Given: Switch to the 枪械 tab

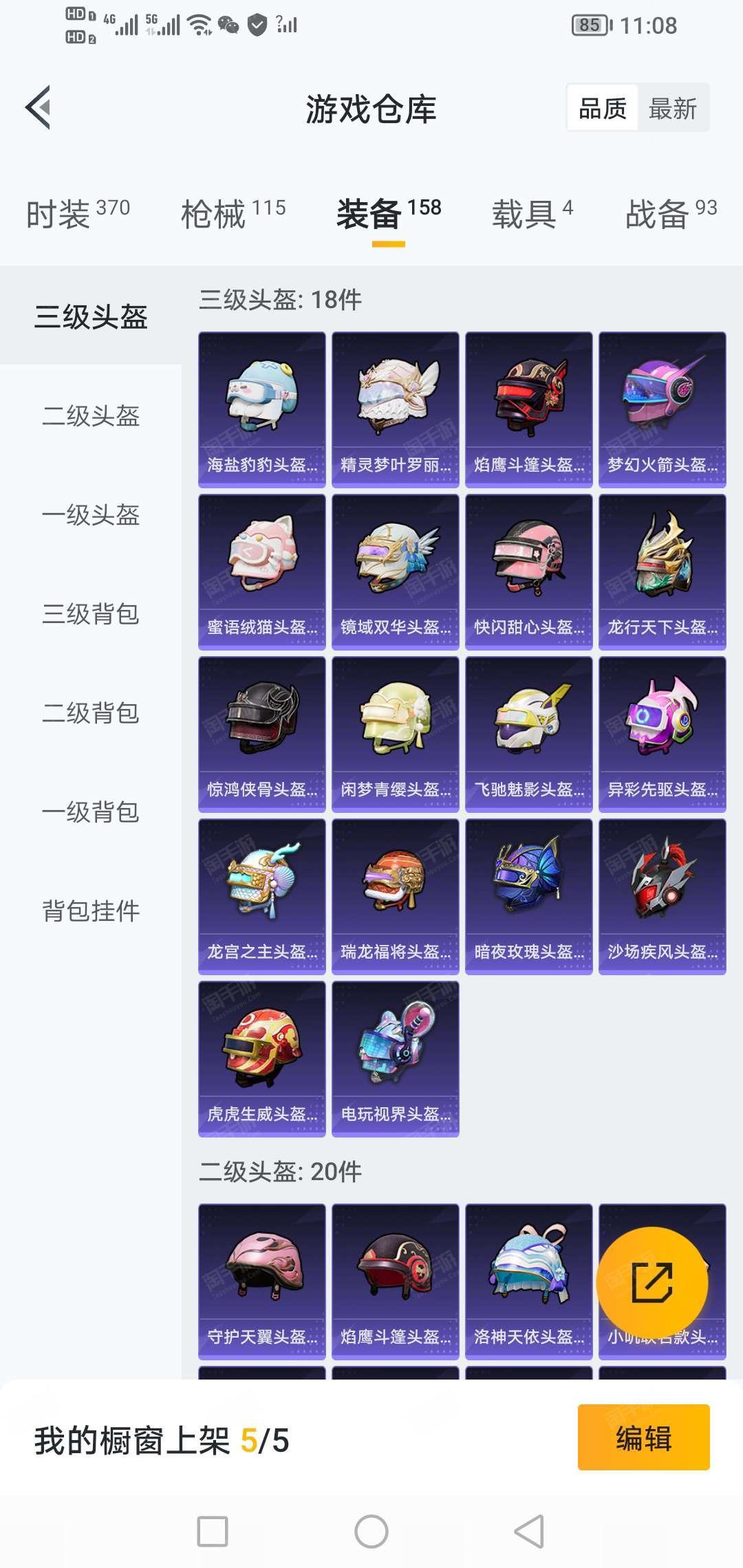Looking at the screenshot, I should tap(233, 213).
